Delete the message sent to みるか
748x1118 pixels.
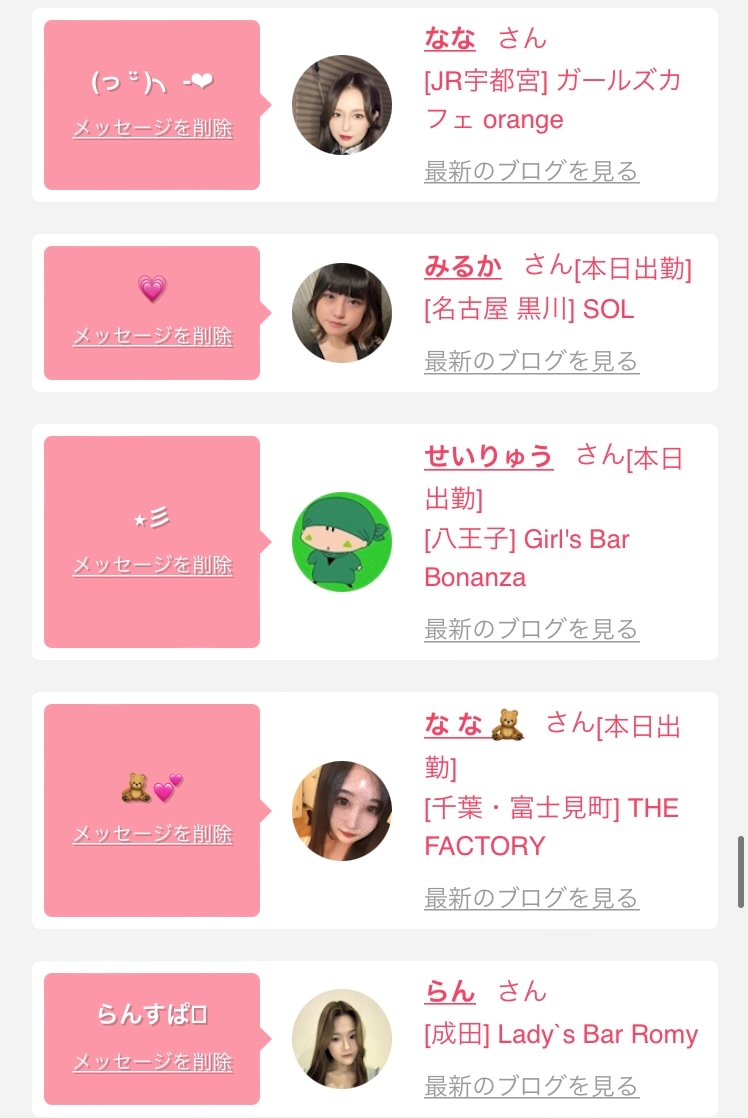click(152, 336)
